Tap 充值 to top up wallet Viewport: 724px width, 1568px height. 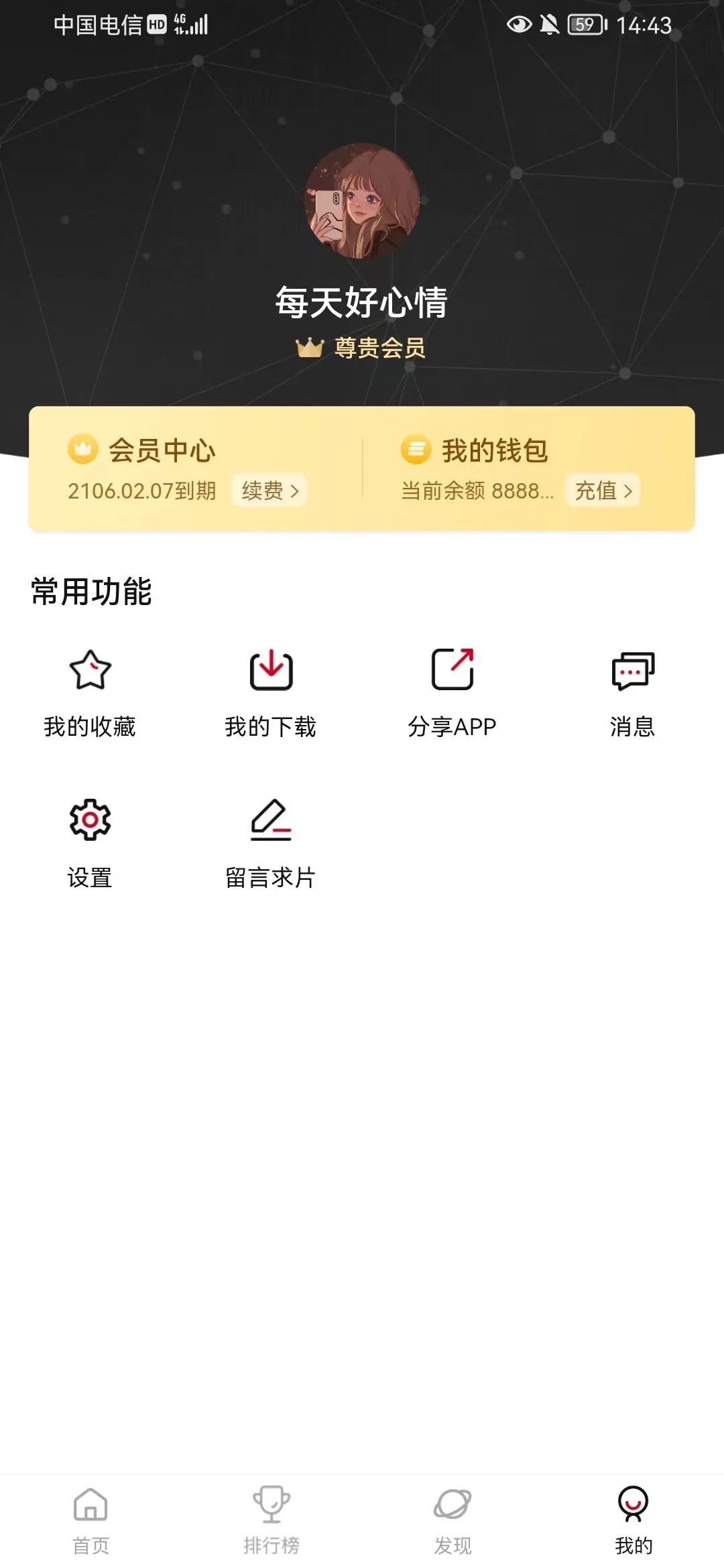(603, 491)
